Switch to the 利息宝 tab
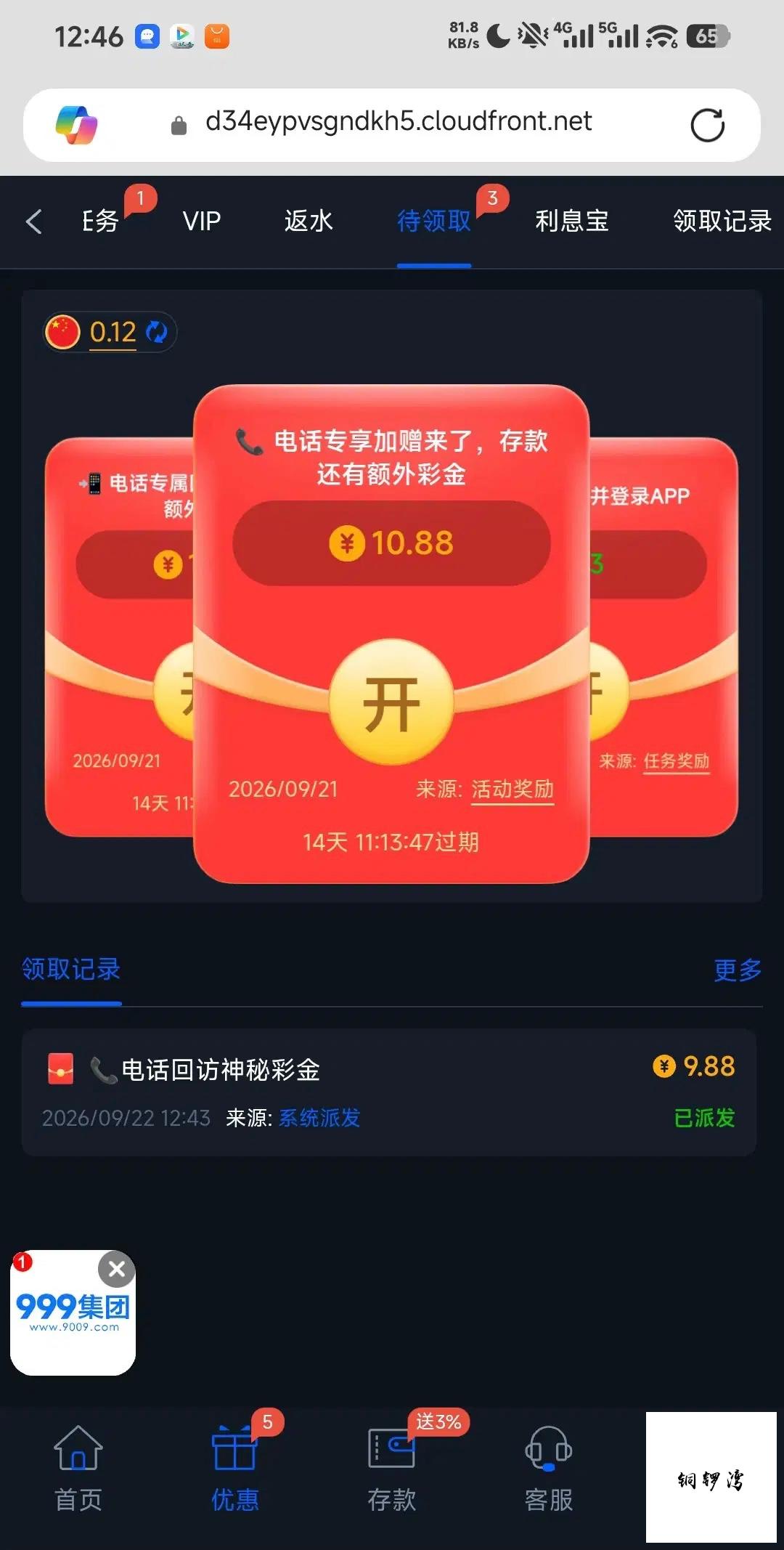The height and width of the screenshot is (1550, 784). click(572, 221)
